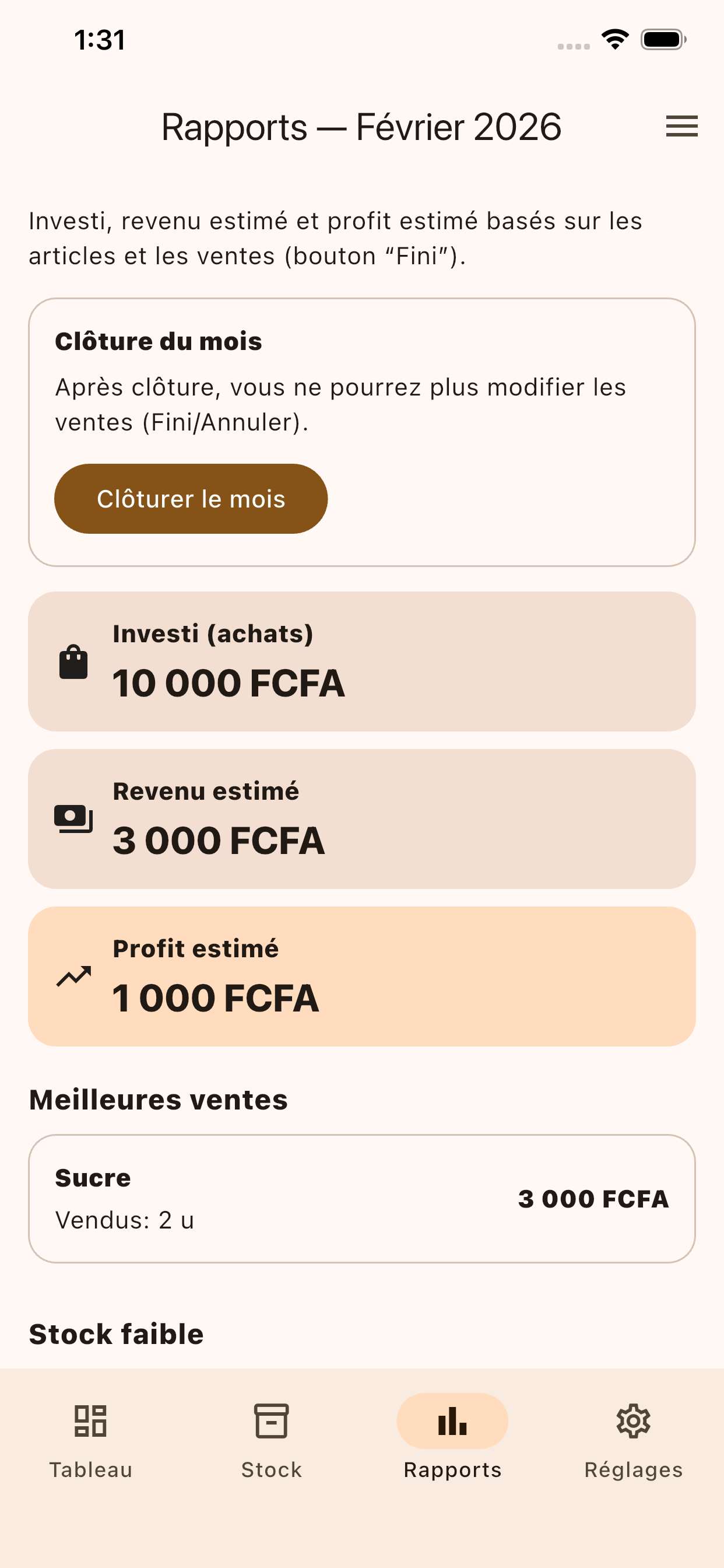Select the Revenu estimé summary card

pos(361,818)
